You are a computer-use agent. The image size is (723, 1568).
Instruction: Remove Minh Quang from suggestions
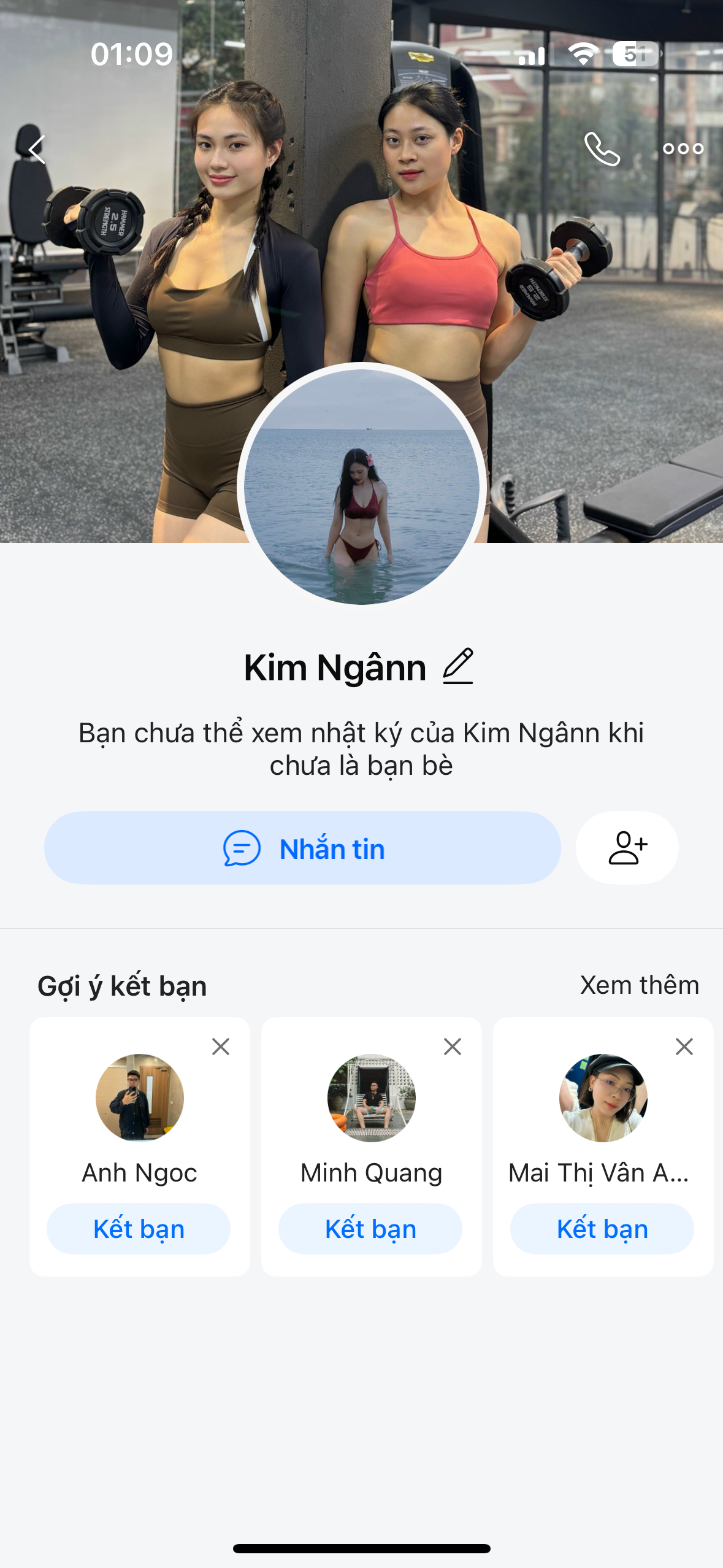pyautogui.click(x=453, y=1047)
